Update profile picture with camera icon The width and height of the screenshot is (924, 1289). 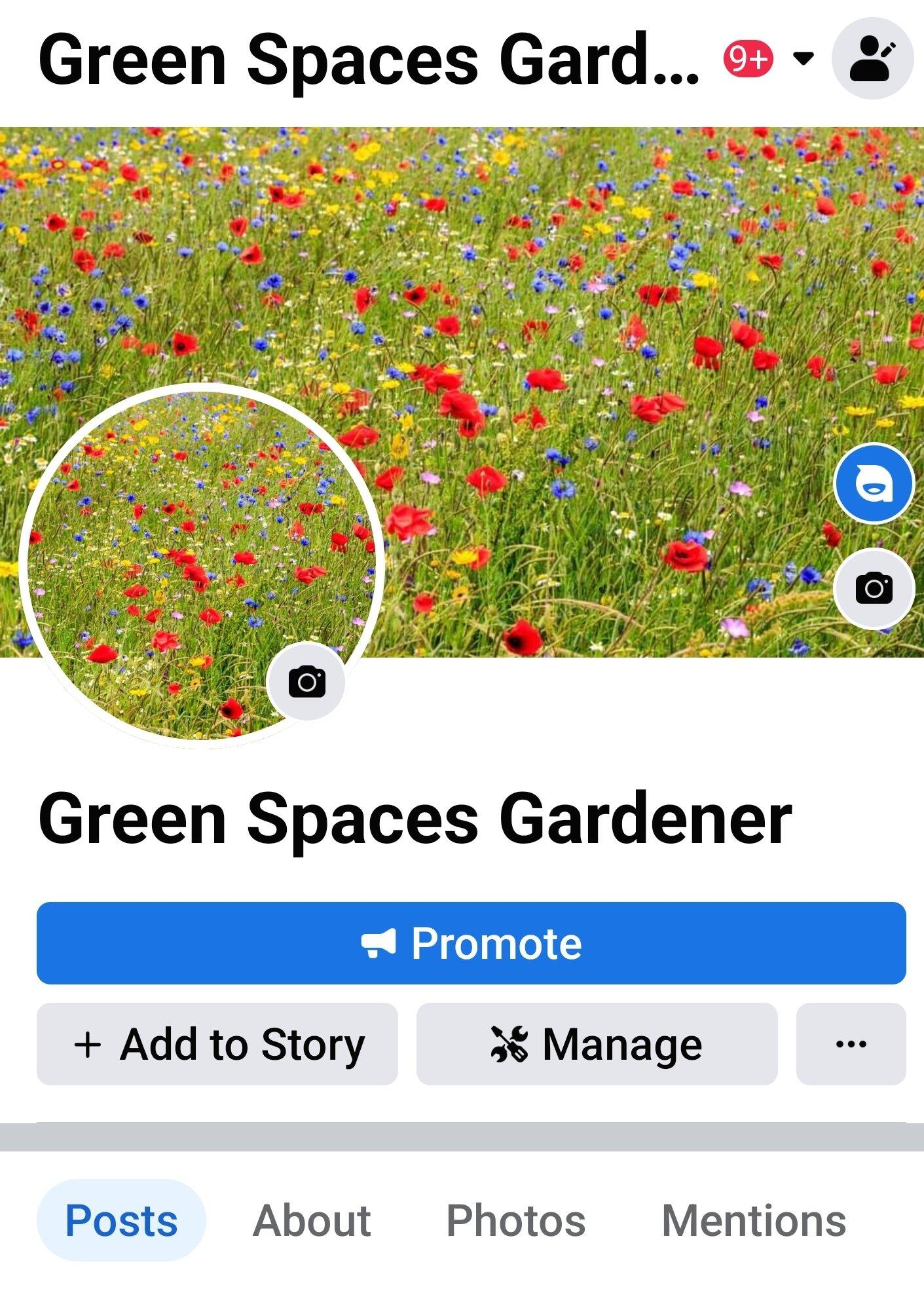(306, 682)
